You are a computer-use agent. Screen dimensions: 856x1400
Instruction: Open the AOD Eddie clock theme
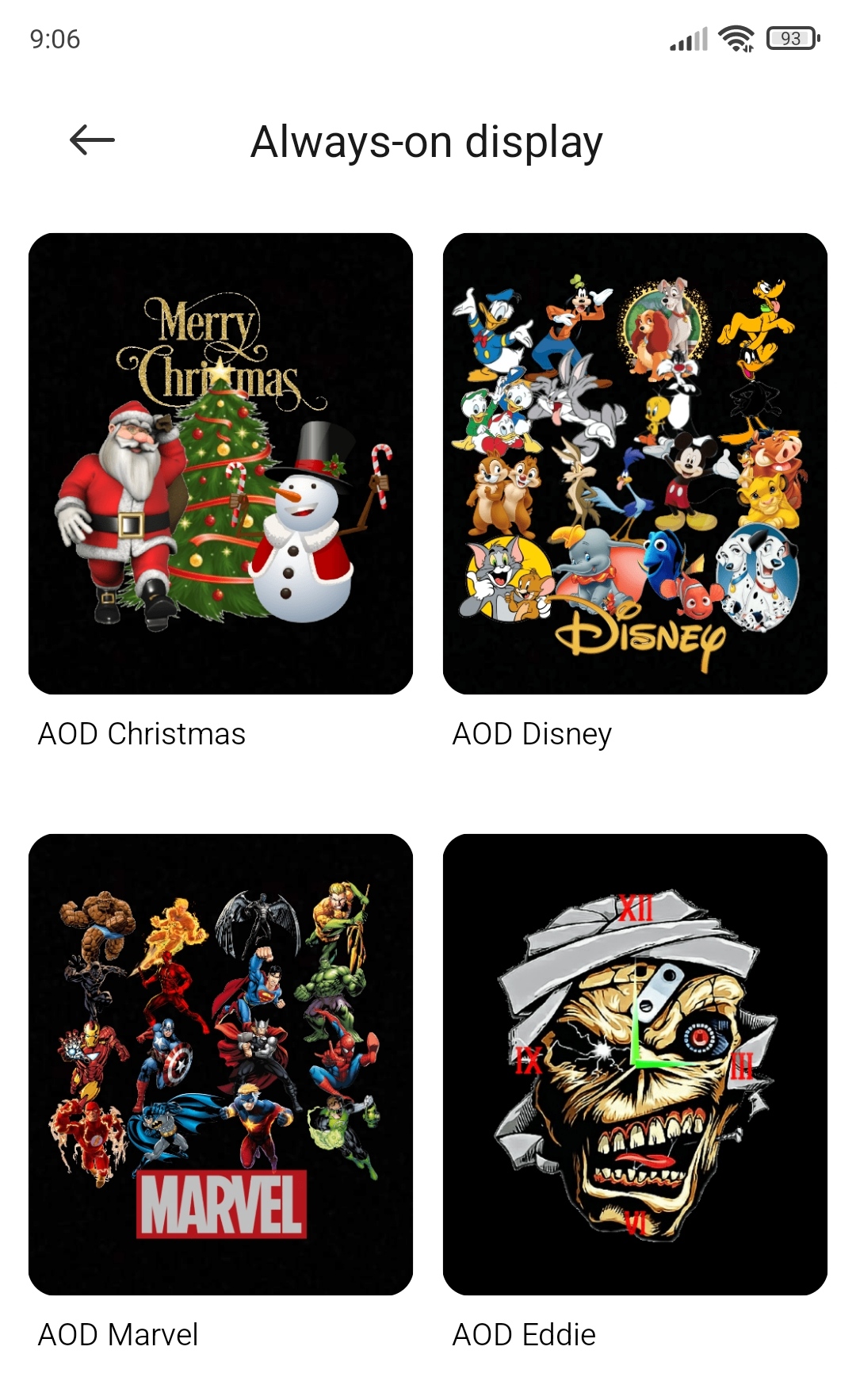tap(635, 1064)
